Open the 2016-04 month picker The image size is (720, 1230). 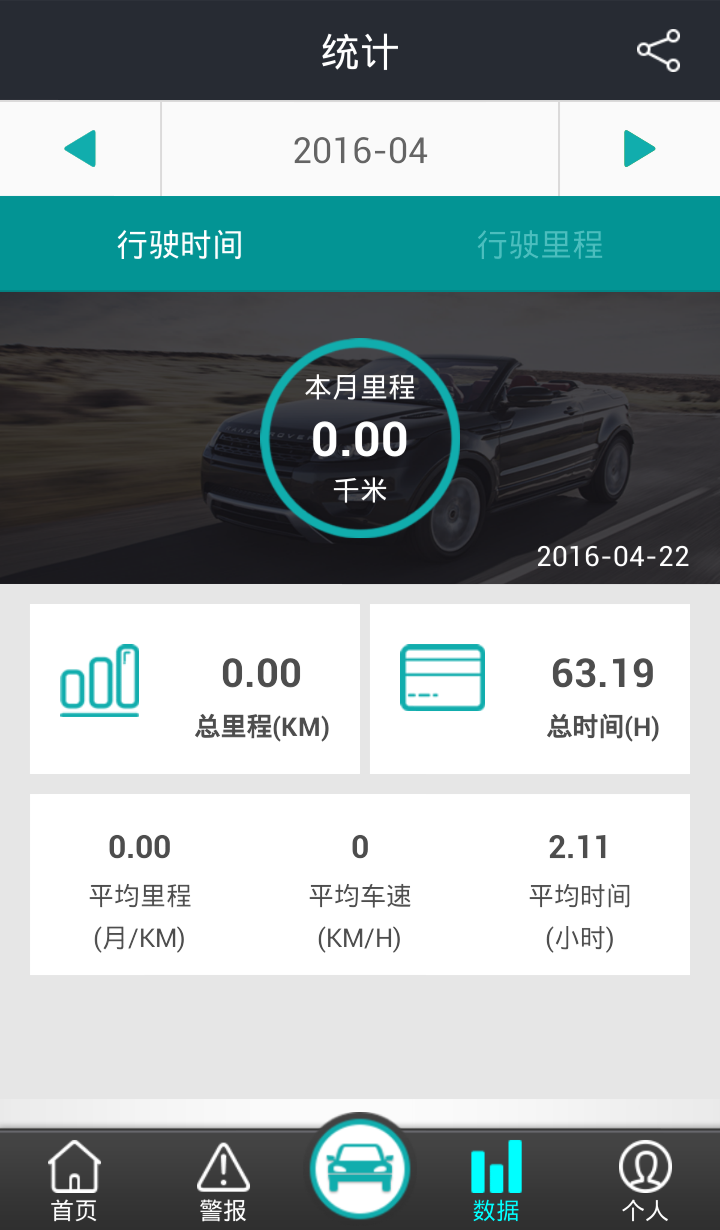360,151
